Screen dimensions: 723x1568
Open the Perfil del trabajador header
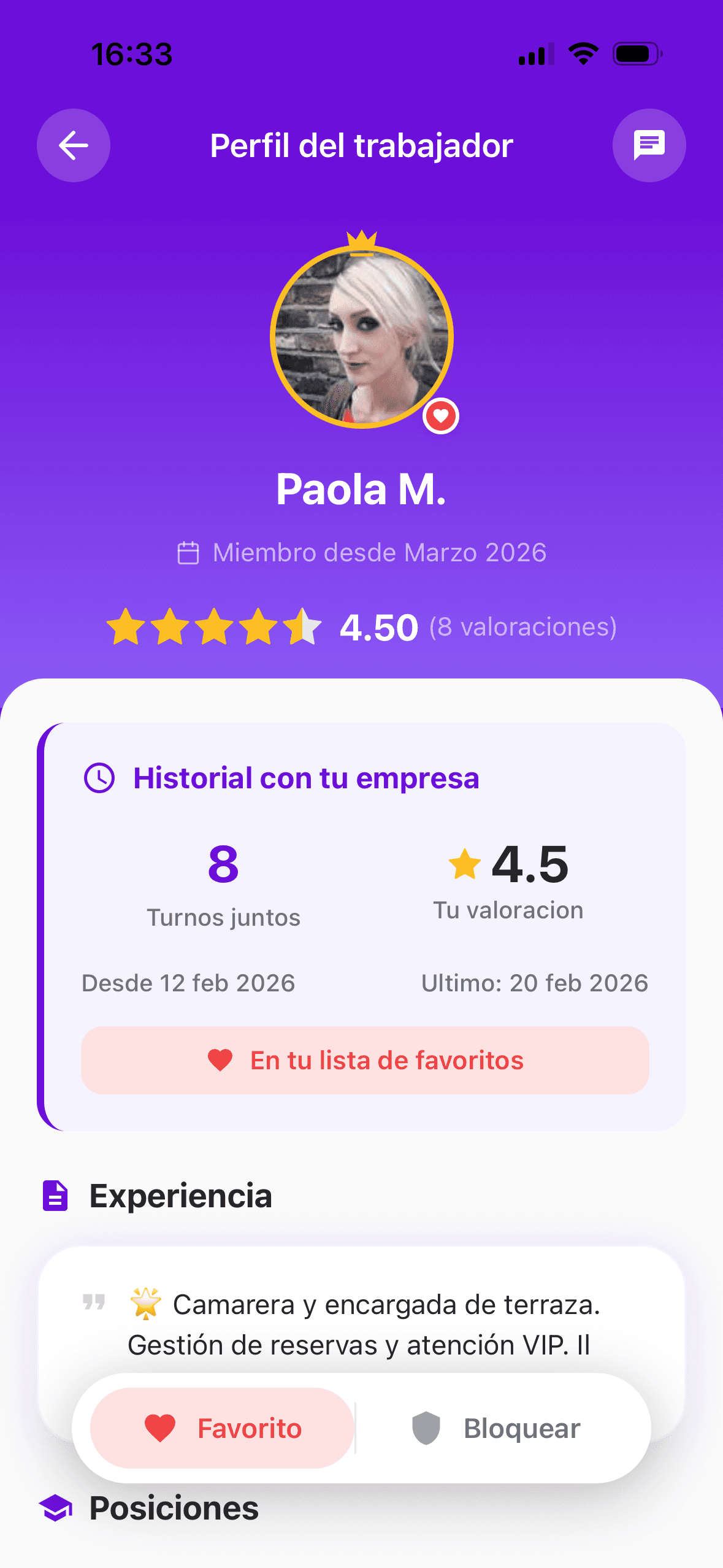click(361, 145)
